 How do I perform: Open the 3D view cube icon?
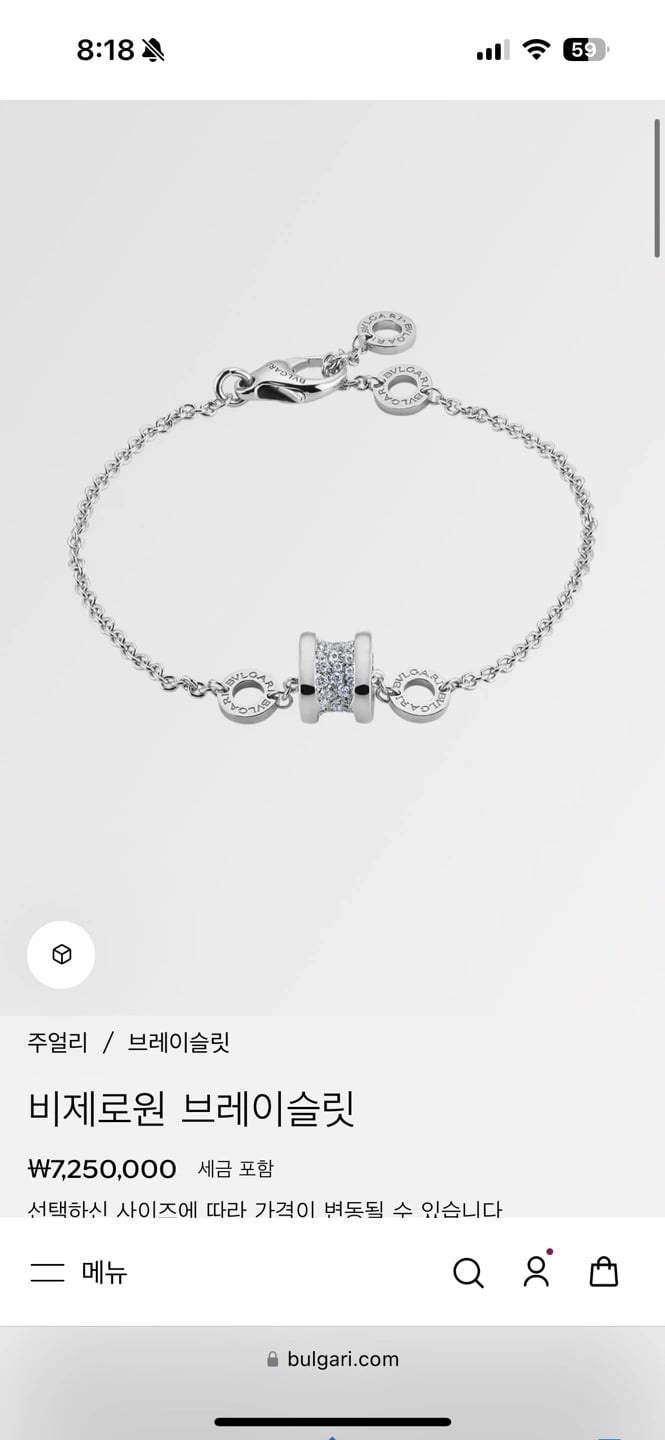click(61, 955)
